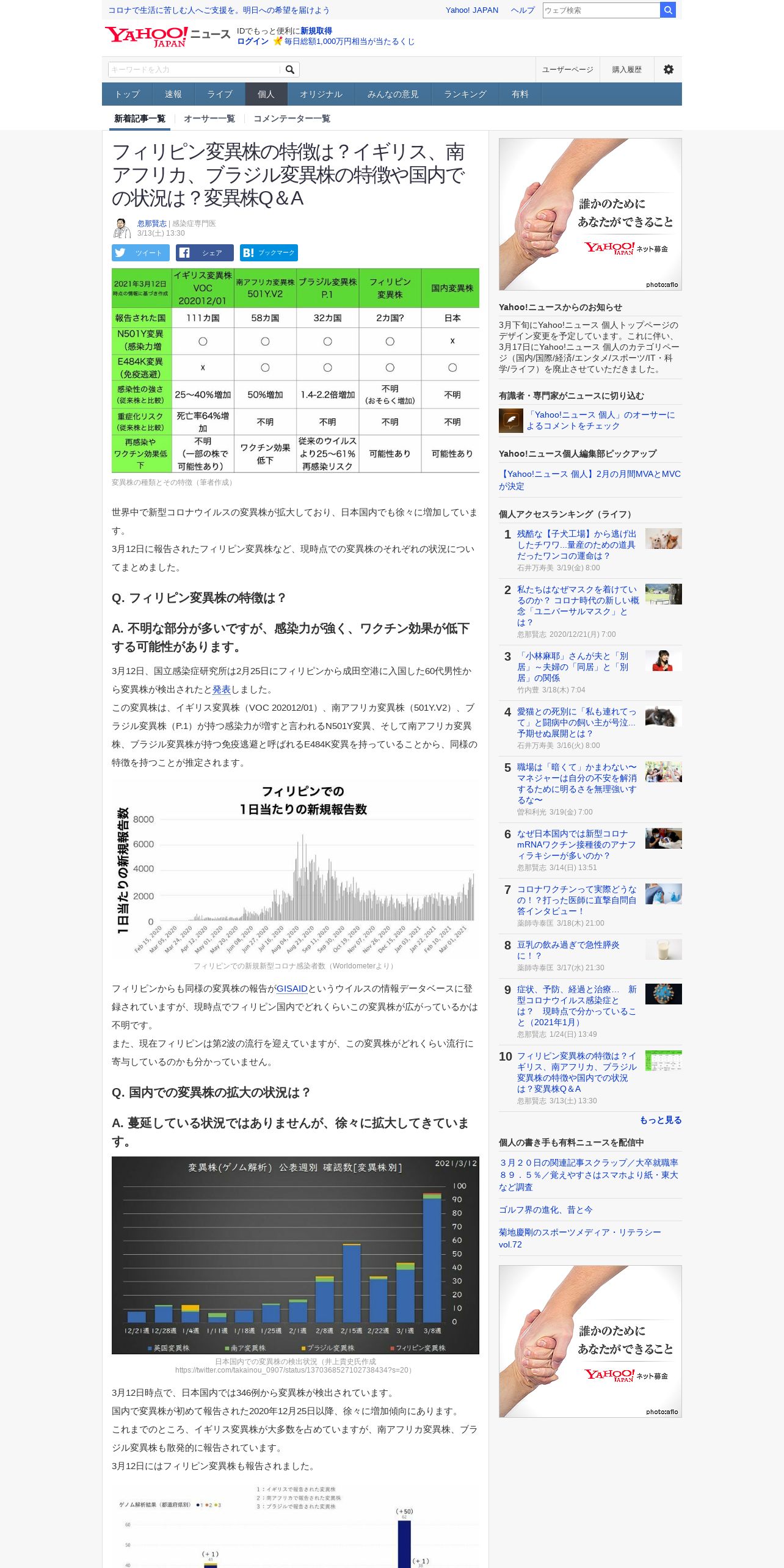Open the ゴルフ界の進化、昔と今 article
Image resolution: width=784 pixels, height=1568 pixels.
(x=545, y=1210)
